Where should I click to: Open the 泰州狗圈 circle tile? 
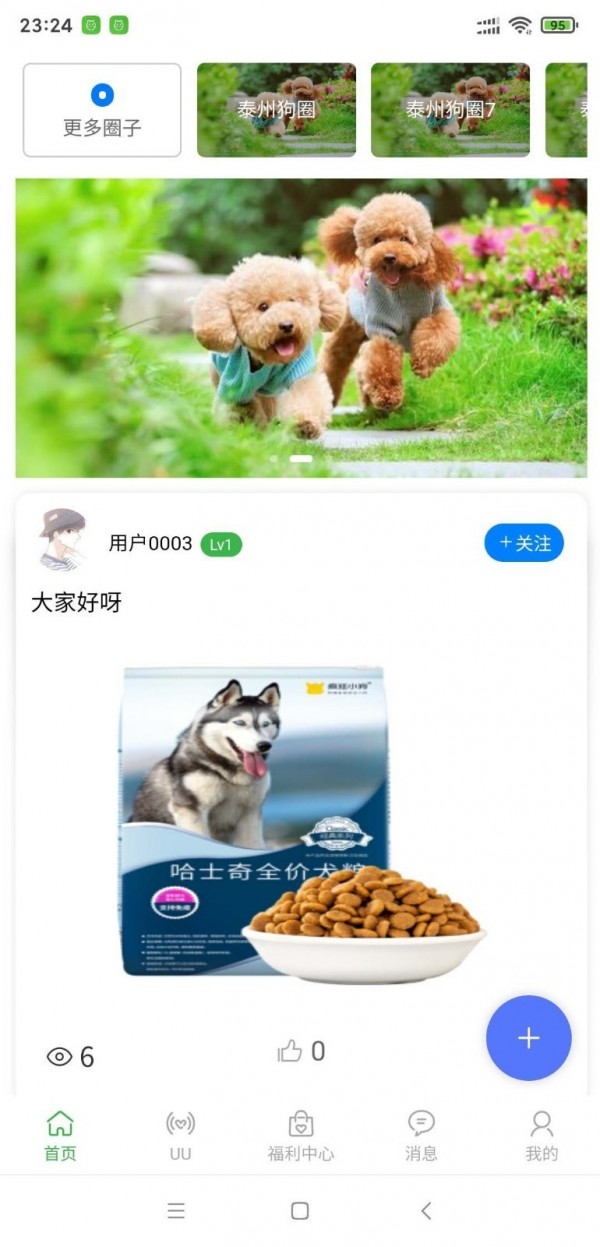point(276,110)
